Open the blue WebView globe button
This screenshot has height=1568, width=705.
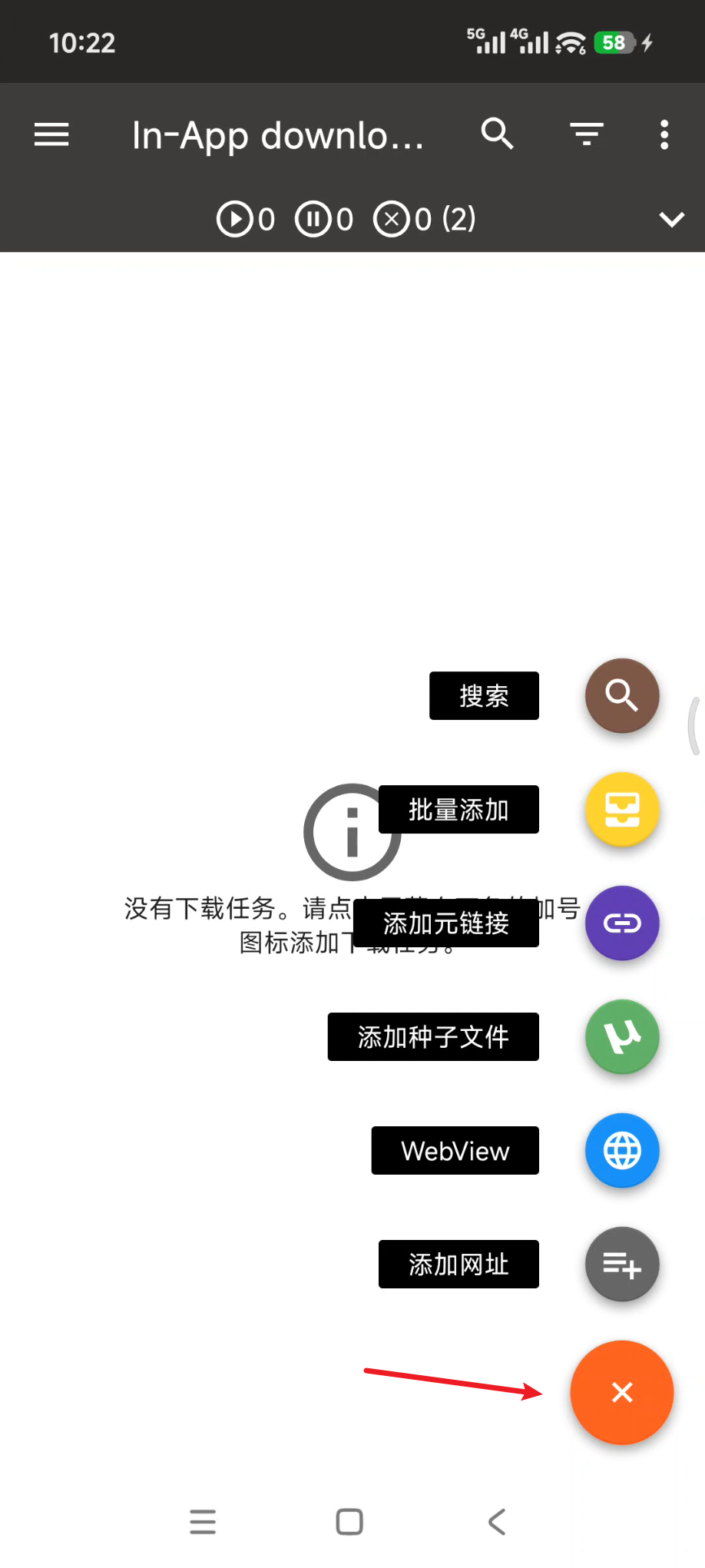622,1150
